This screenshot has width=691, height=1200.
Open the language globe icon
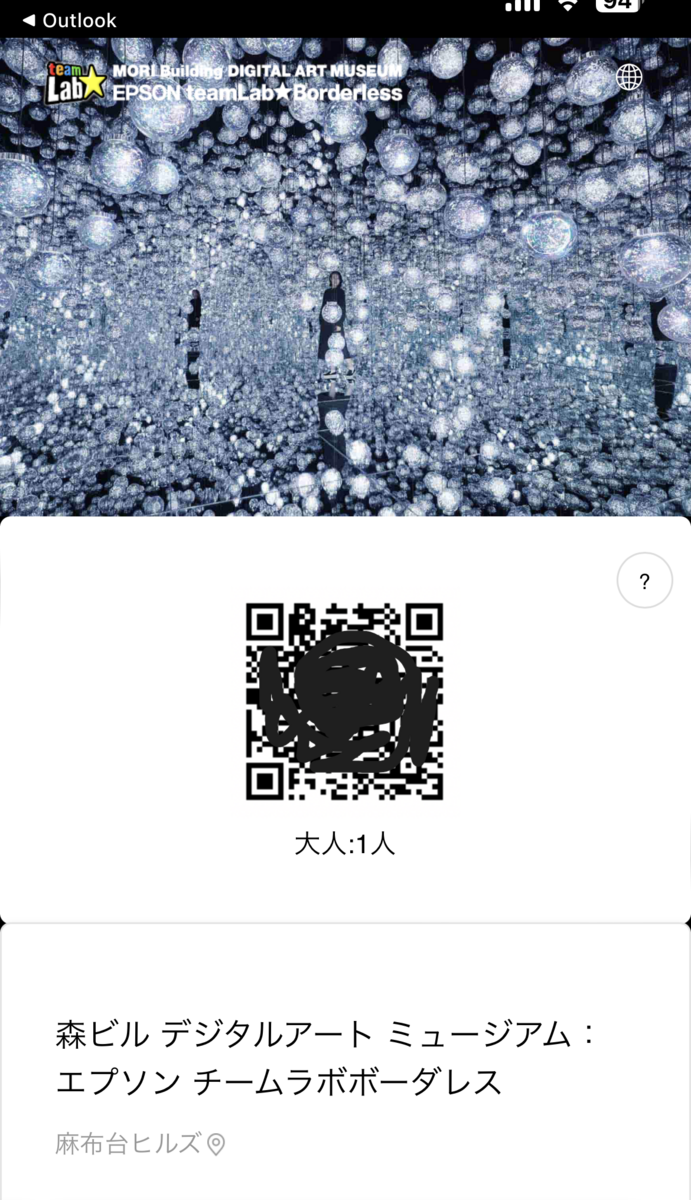pyautogui.click(x=629, y=78)
